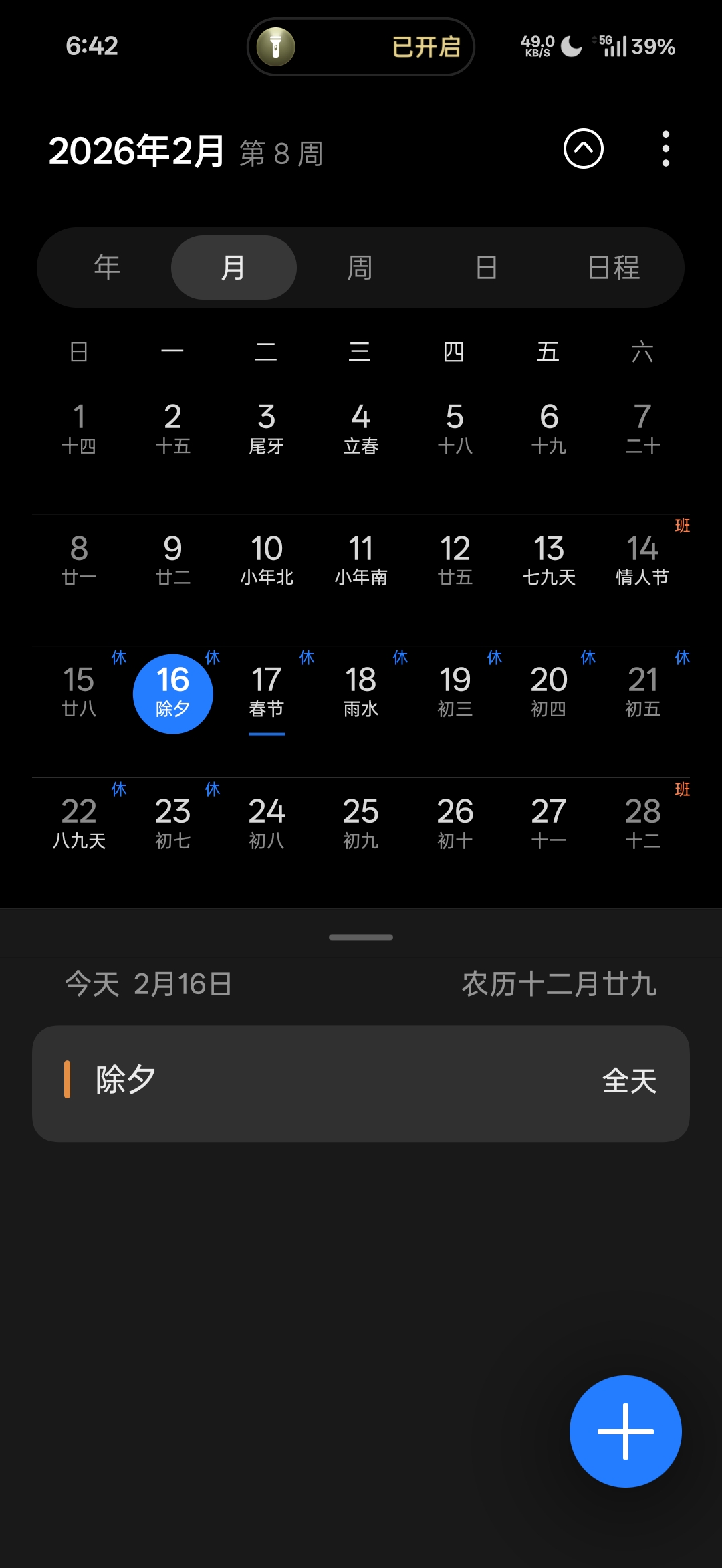Switch to the 日程 schedule tab

(x=613, y=268)
